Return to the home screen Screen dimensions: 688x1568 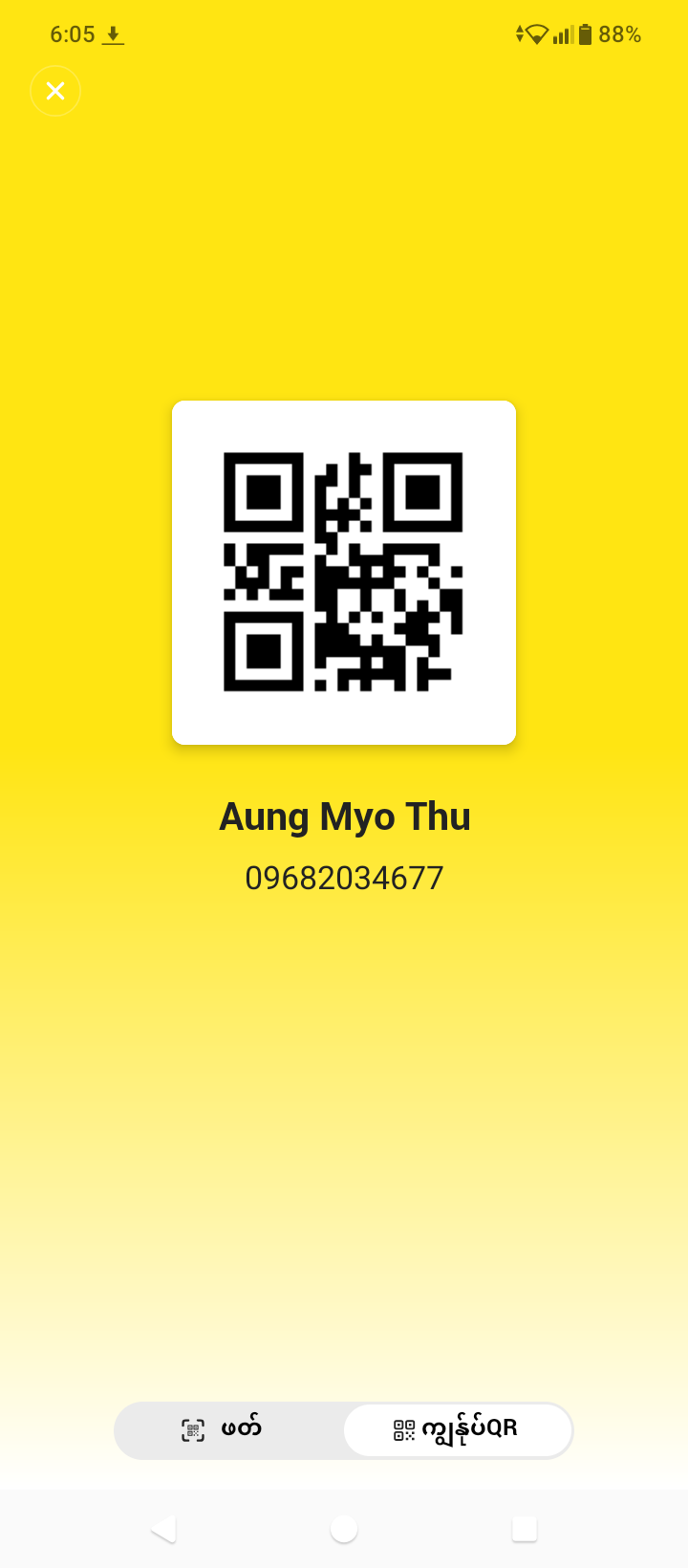coord(344,1529)
